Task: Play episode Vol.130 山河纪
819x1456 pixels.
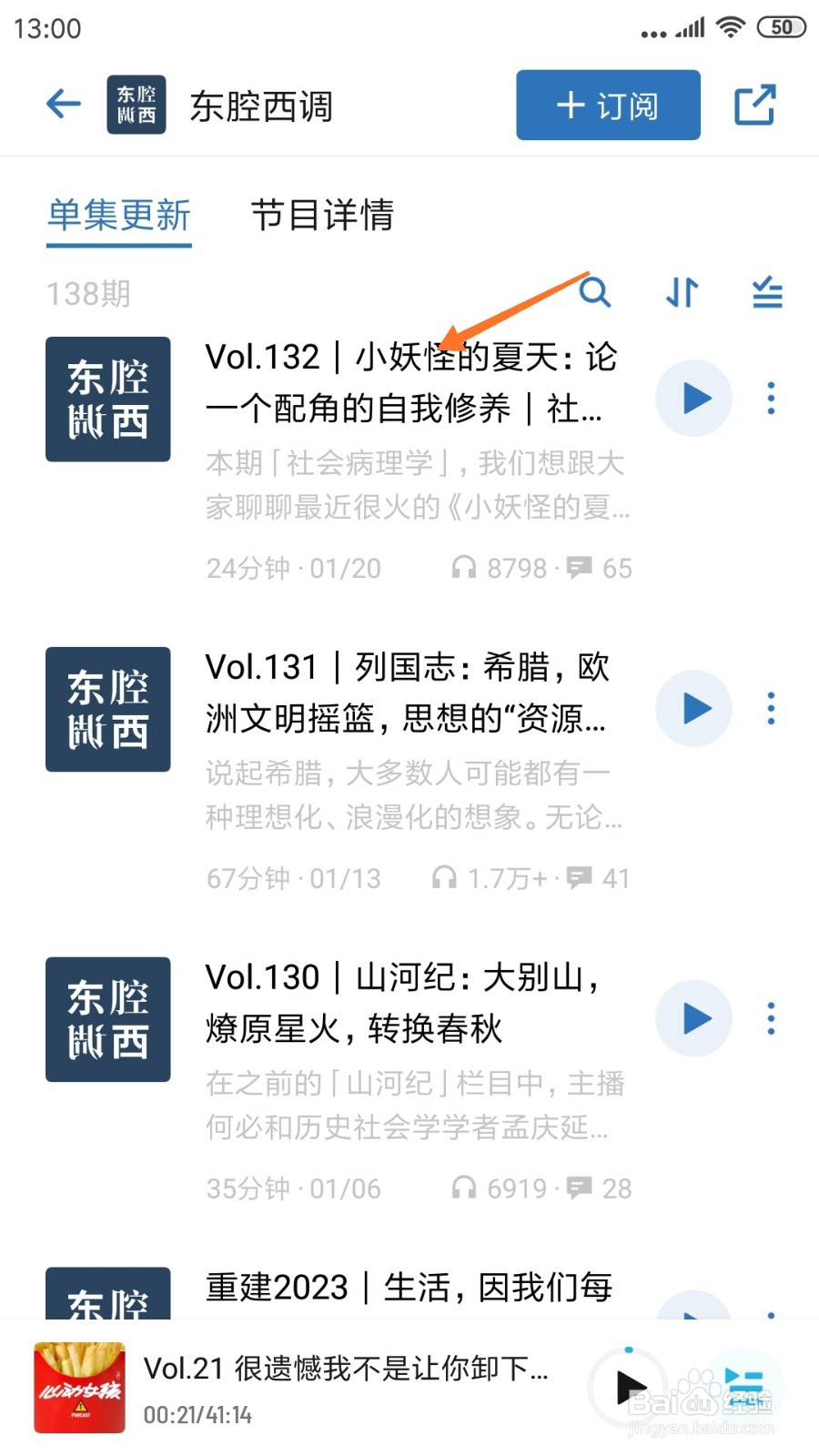Action: 694,1018
